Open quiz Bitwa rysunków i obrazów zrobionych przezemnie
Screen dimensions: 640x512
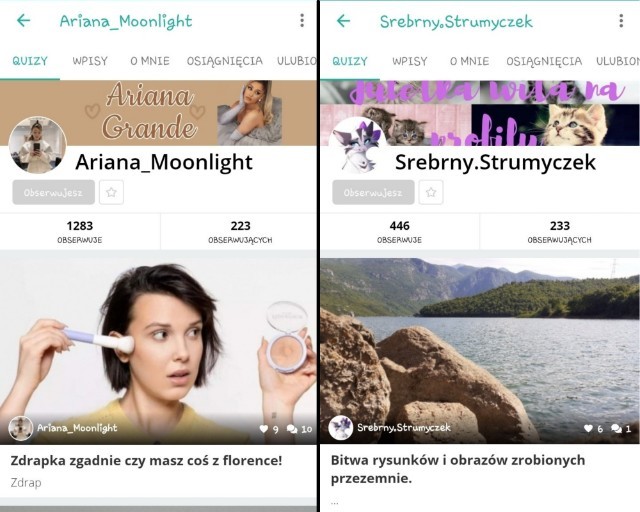click(x=457, y=469)
